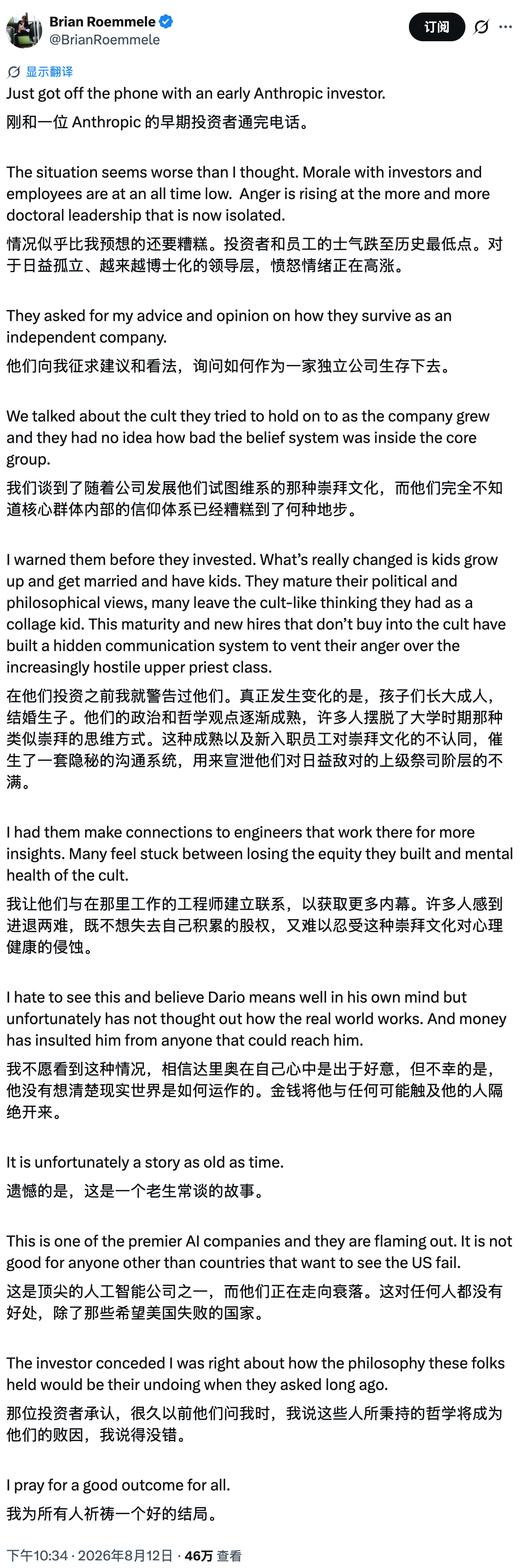Open the @BrianRoemmele handle
521x1568 pixels.
(x=104, y=39)
